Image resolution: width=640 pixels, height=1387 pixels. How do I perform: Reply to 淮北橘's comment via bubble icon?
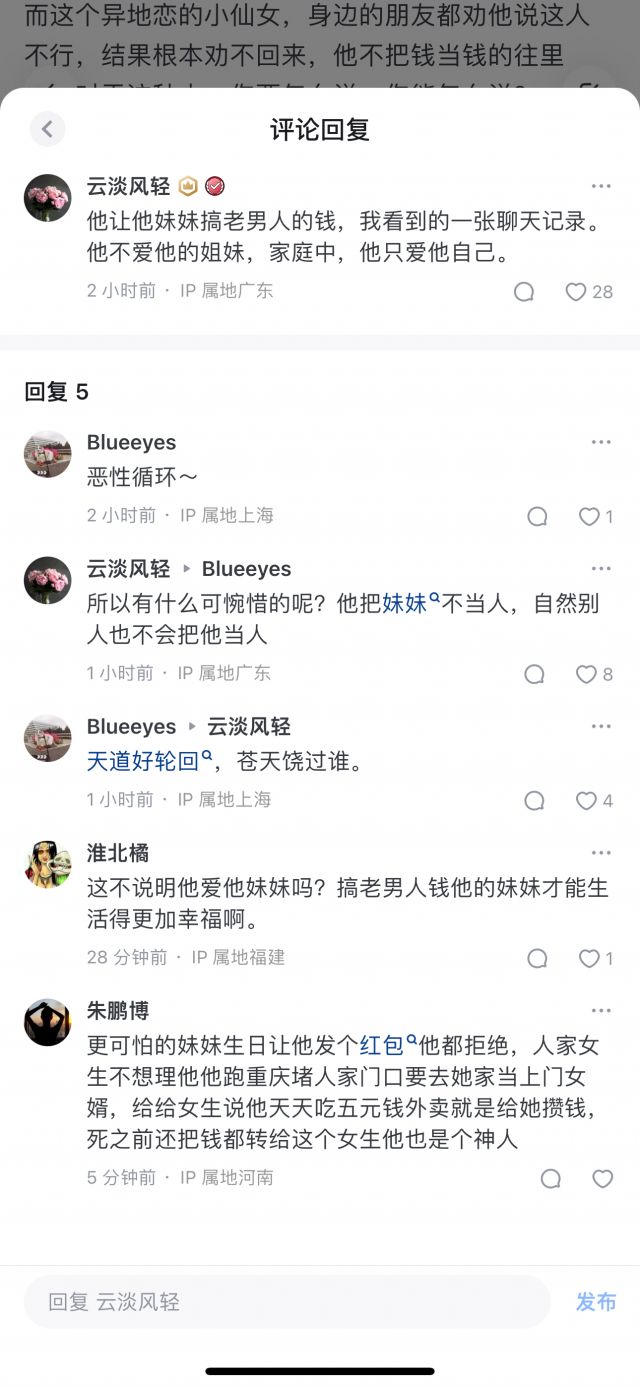(537, 959)
